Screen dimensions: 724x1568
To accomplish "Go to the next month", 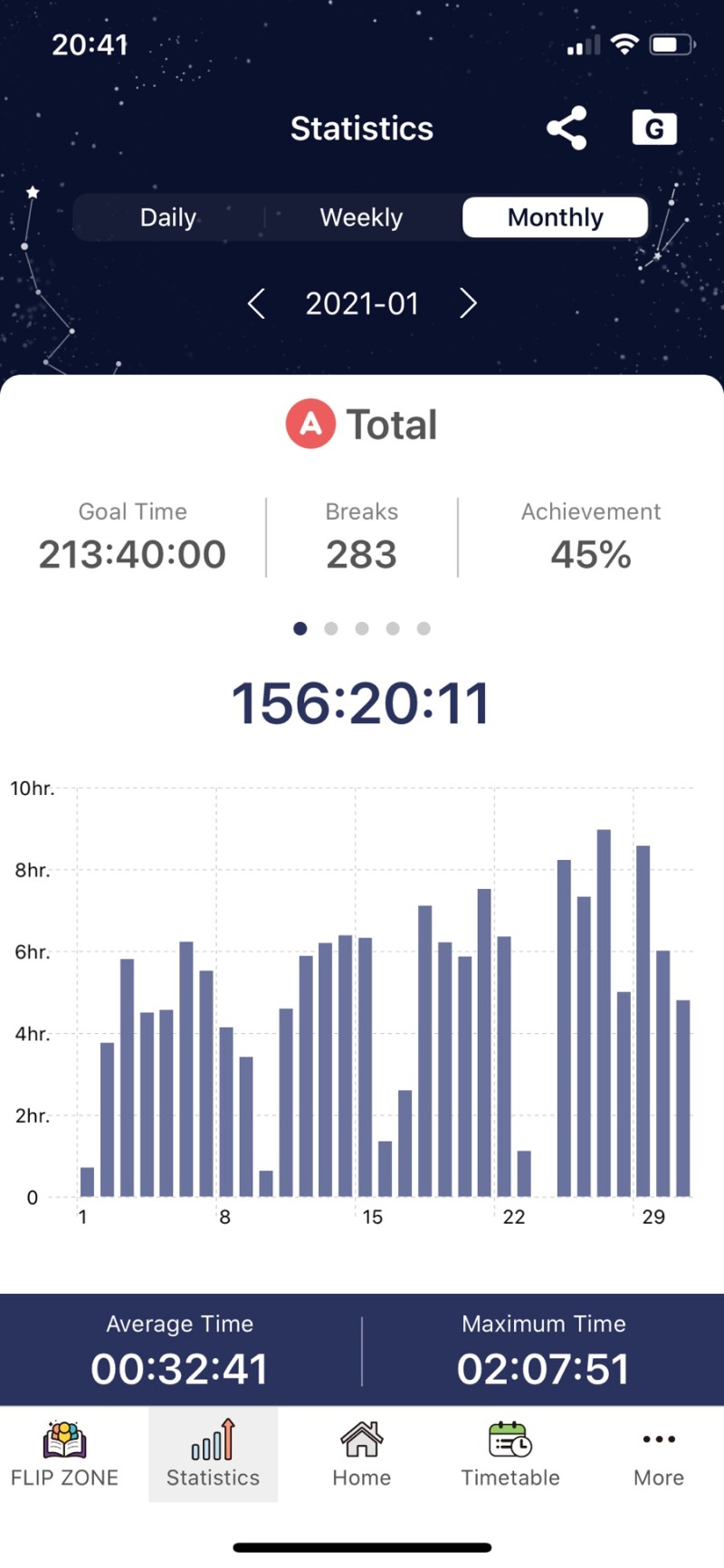I will 467,303.
